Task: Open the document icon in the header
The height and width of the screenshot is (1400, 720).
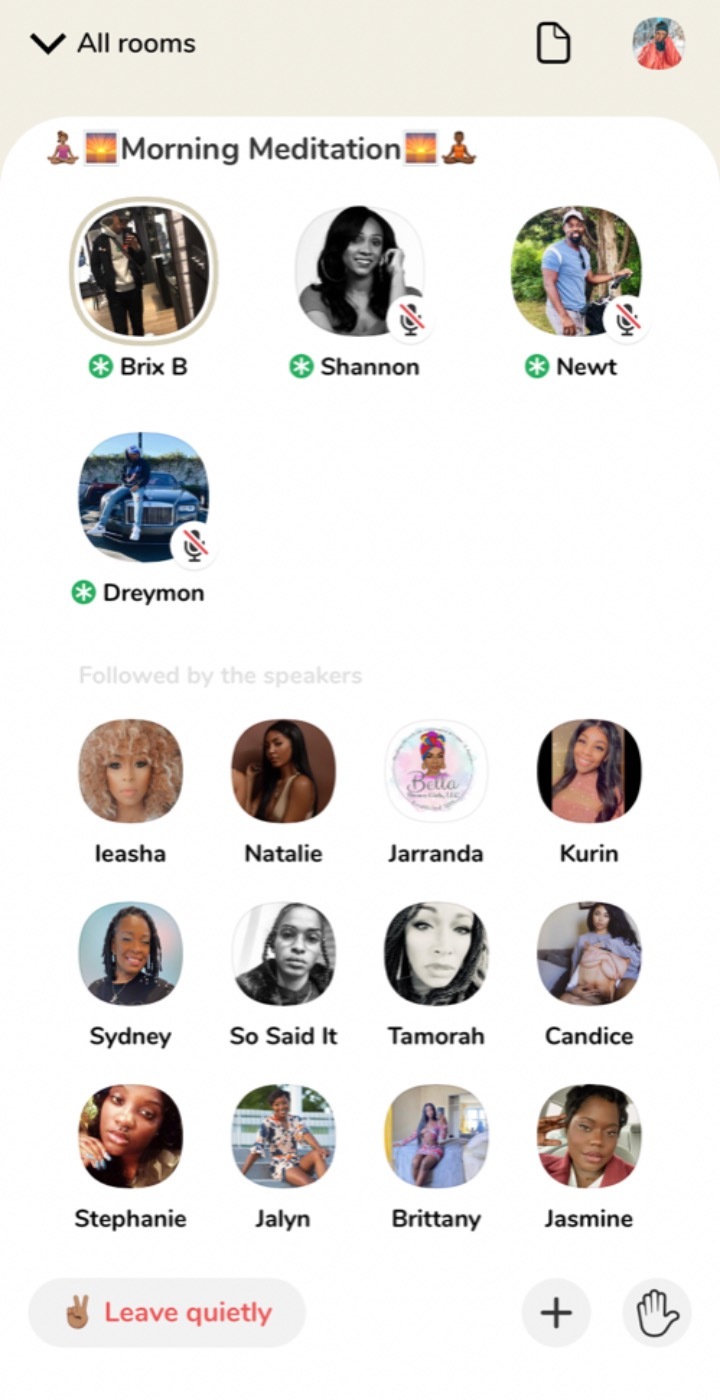Action: click(x=553, y=44)
